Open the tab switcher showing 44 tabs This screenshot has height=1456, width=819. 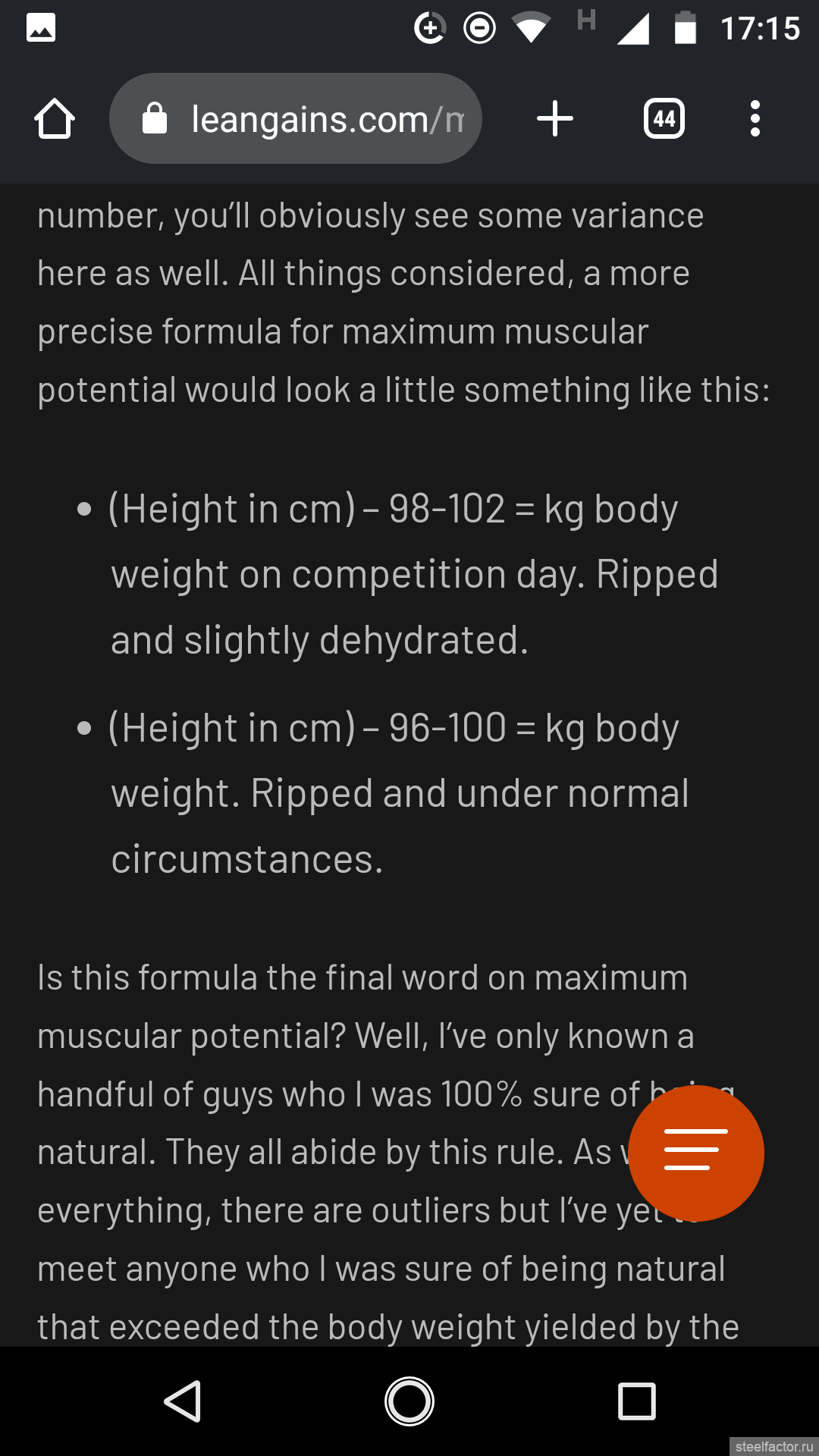[x=664, y=119]
